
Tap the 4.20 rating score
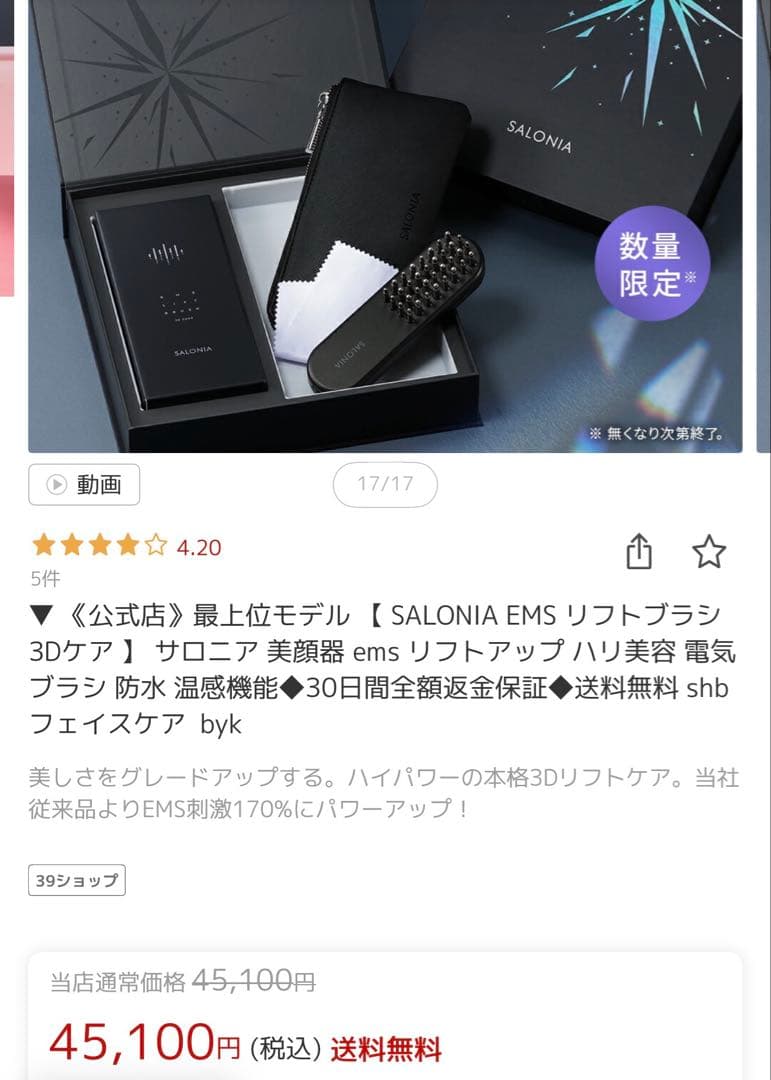pyautogui.click(x=197, y=548)
